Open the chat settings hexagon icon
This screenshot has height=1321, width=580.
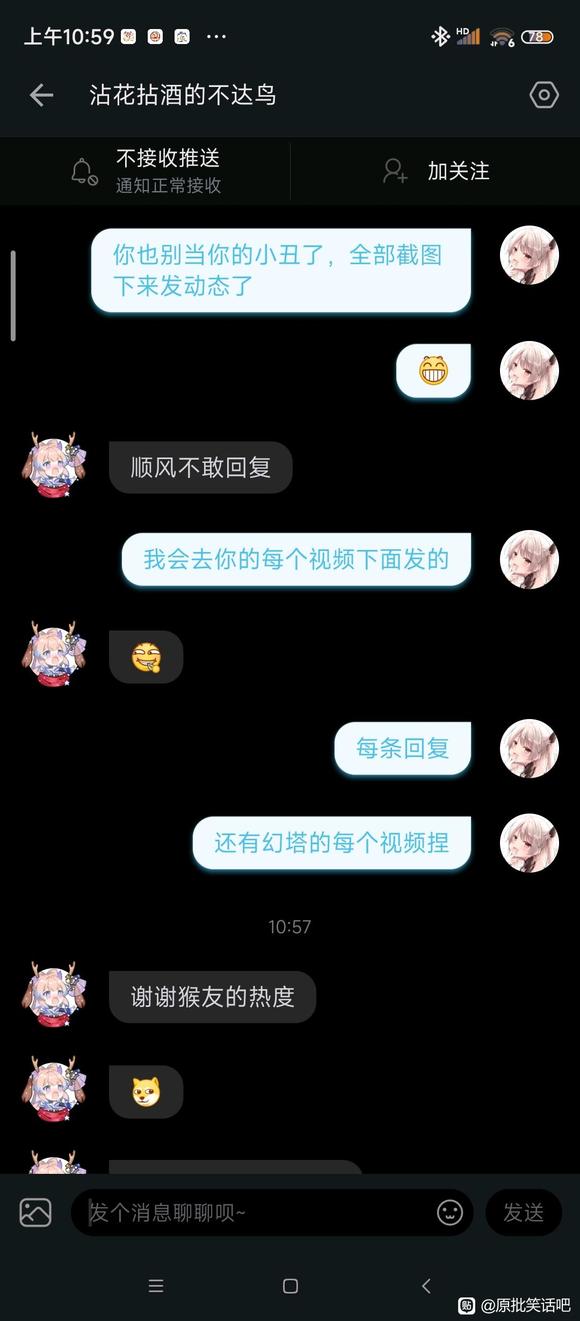pyautogui.click(x=543, y=95)
